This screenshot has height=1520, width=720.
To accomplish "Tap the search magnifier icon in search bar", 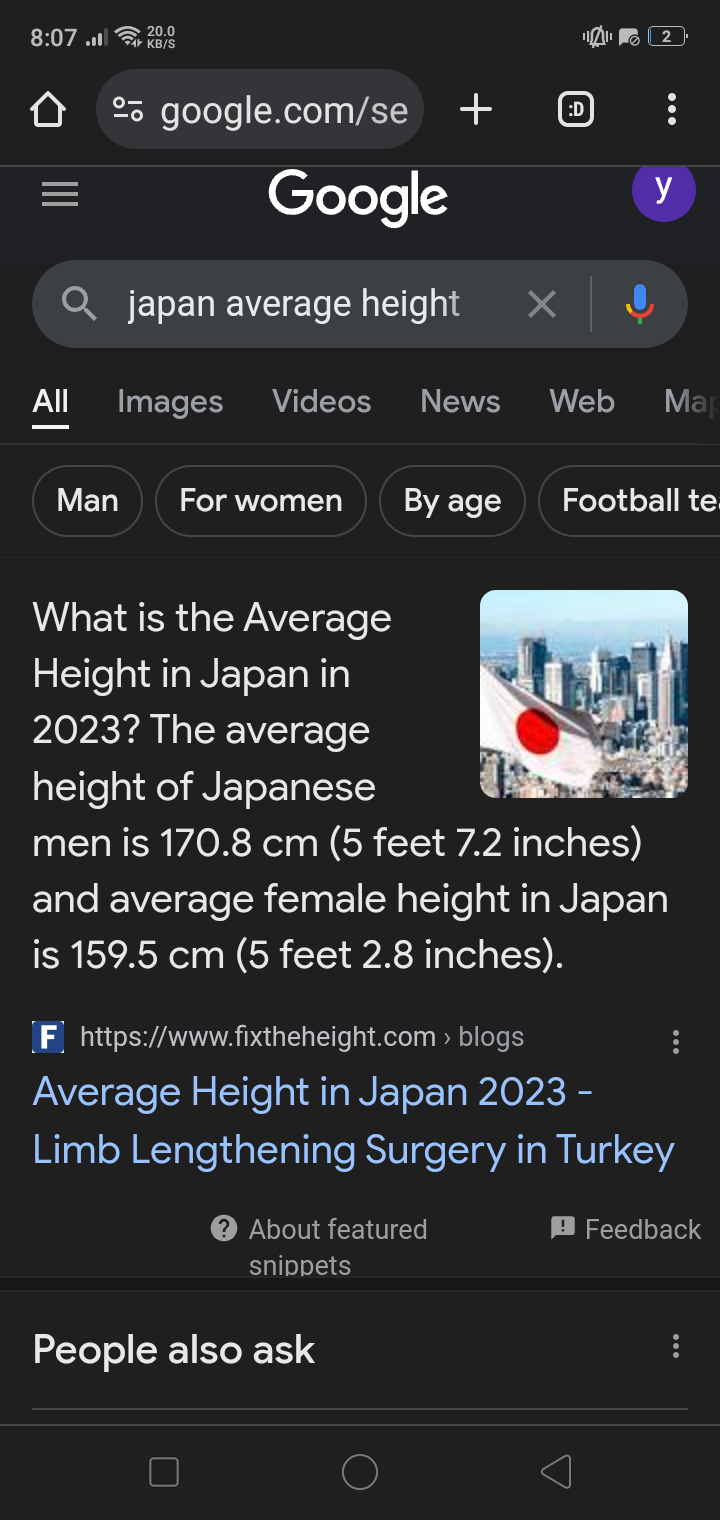I will [80, 304].
